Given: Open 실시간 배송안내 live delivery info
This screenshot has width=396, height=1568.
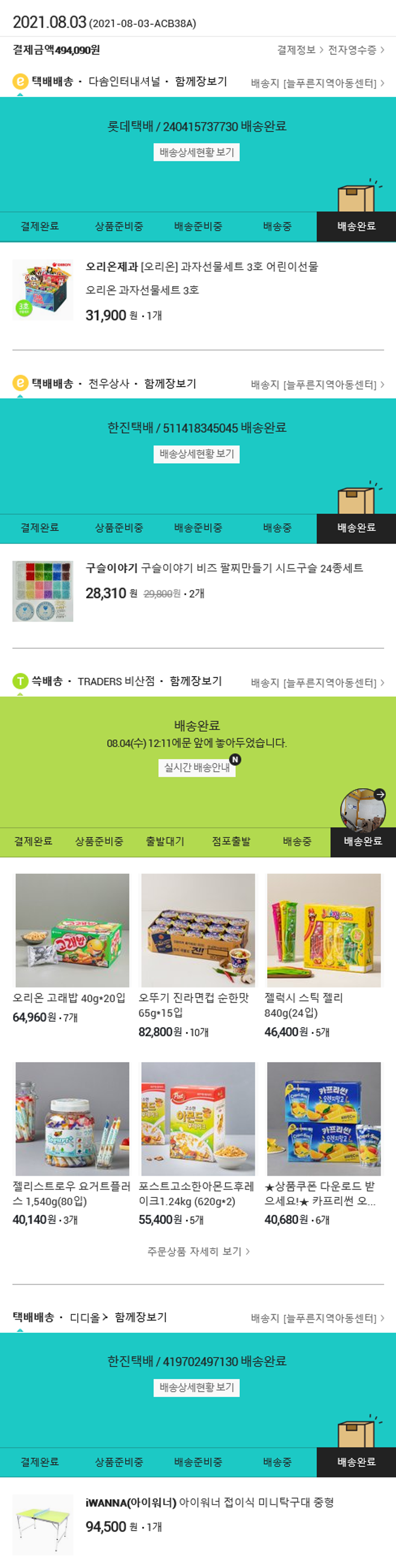Looking at the screenshot, I should click(x=196, y=768).
